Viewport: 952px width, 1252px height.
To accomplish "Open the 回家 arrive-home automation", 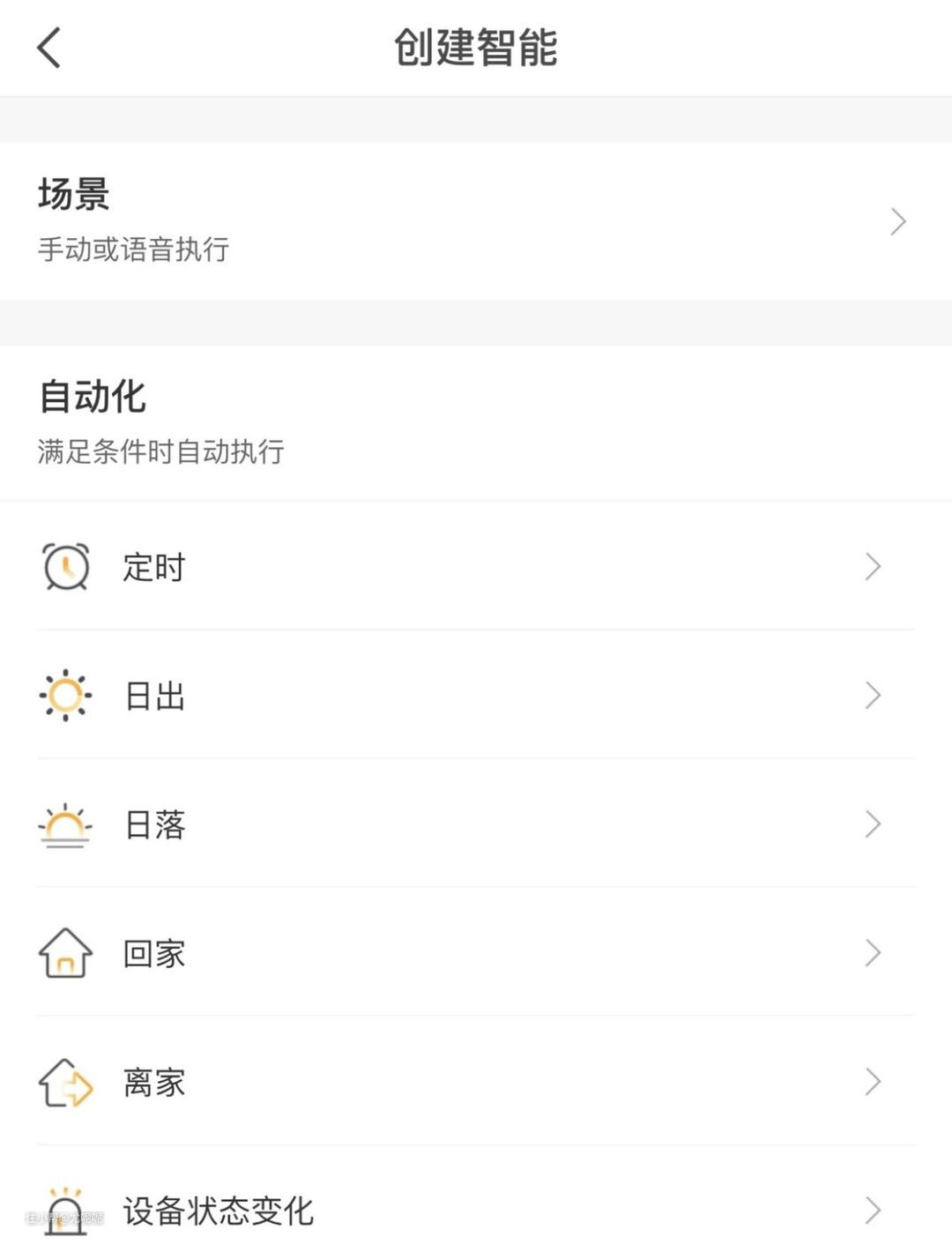I will pyautogui.click(x=476, y=953).
